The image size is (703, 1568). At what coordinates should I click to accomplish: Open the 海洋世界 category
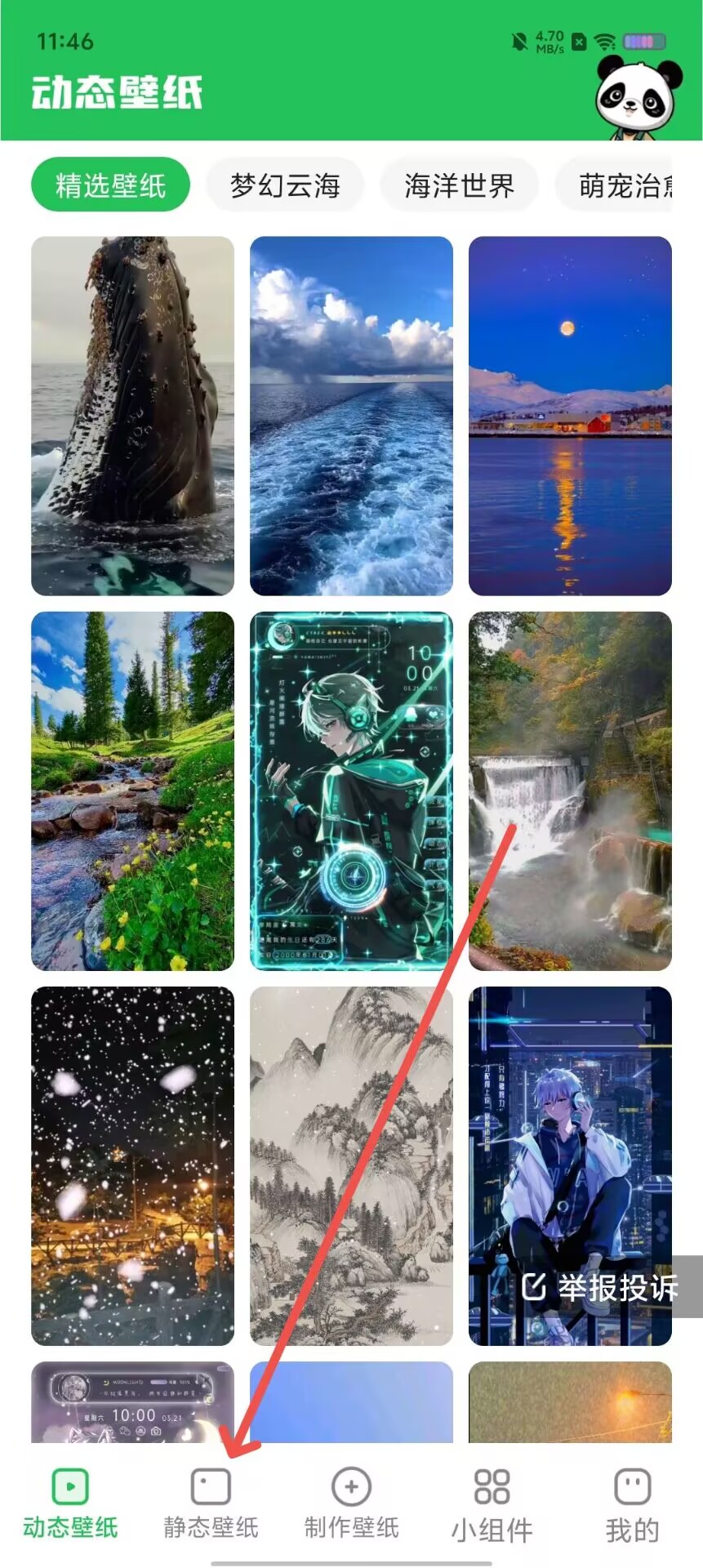coord(459,185)
